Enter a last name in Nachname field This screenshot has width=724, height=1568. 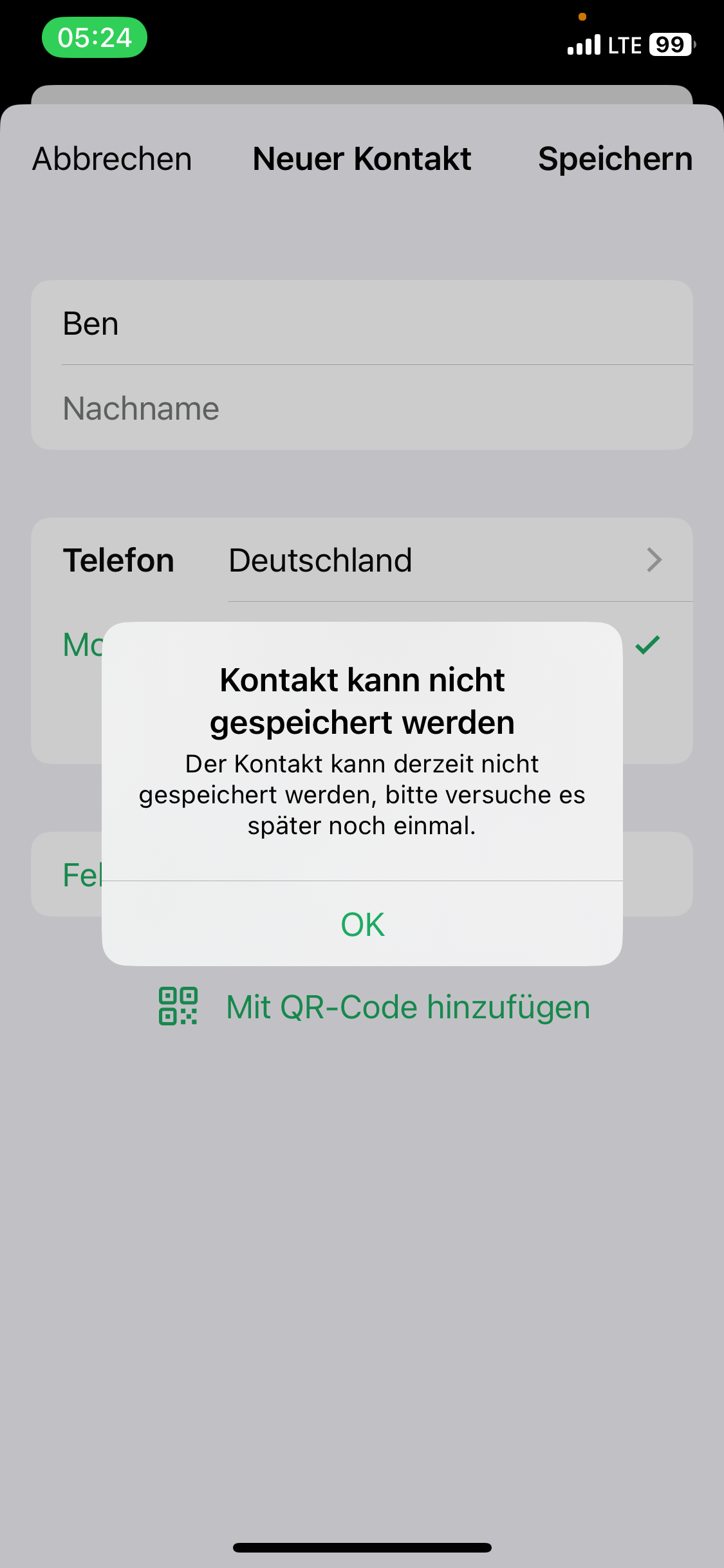click(x=360, y=408)
